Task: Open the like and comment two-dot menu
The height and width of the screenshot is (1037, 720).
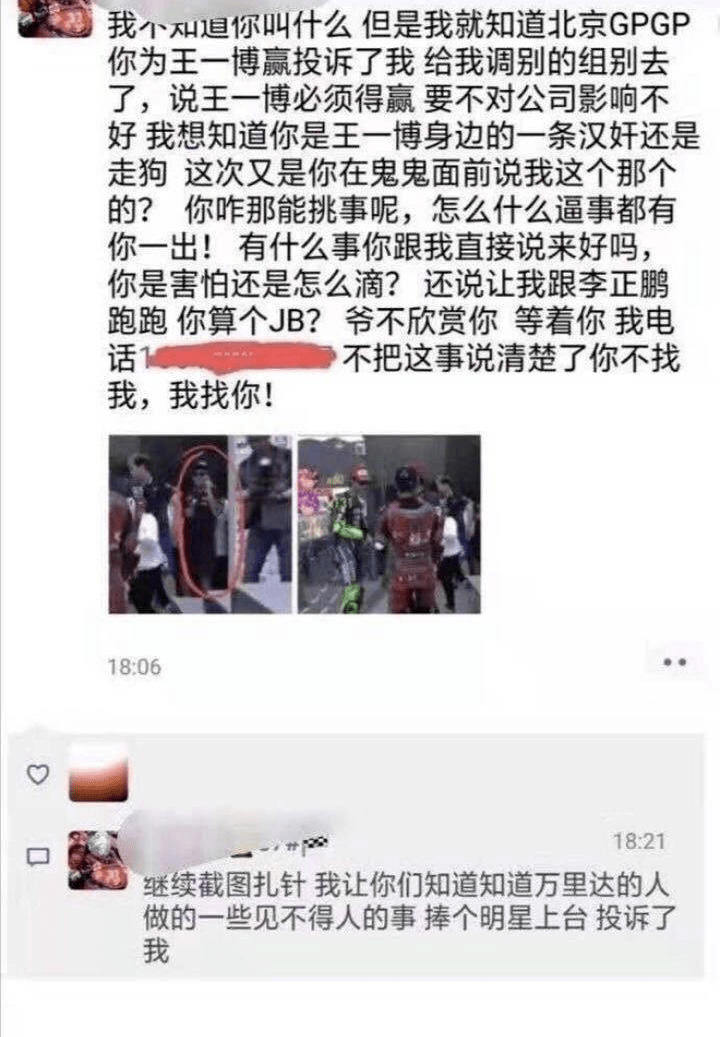Action: 679,662
